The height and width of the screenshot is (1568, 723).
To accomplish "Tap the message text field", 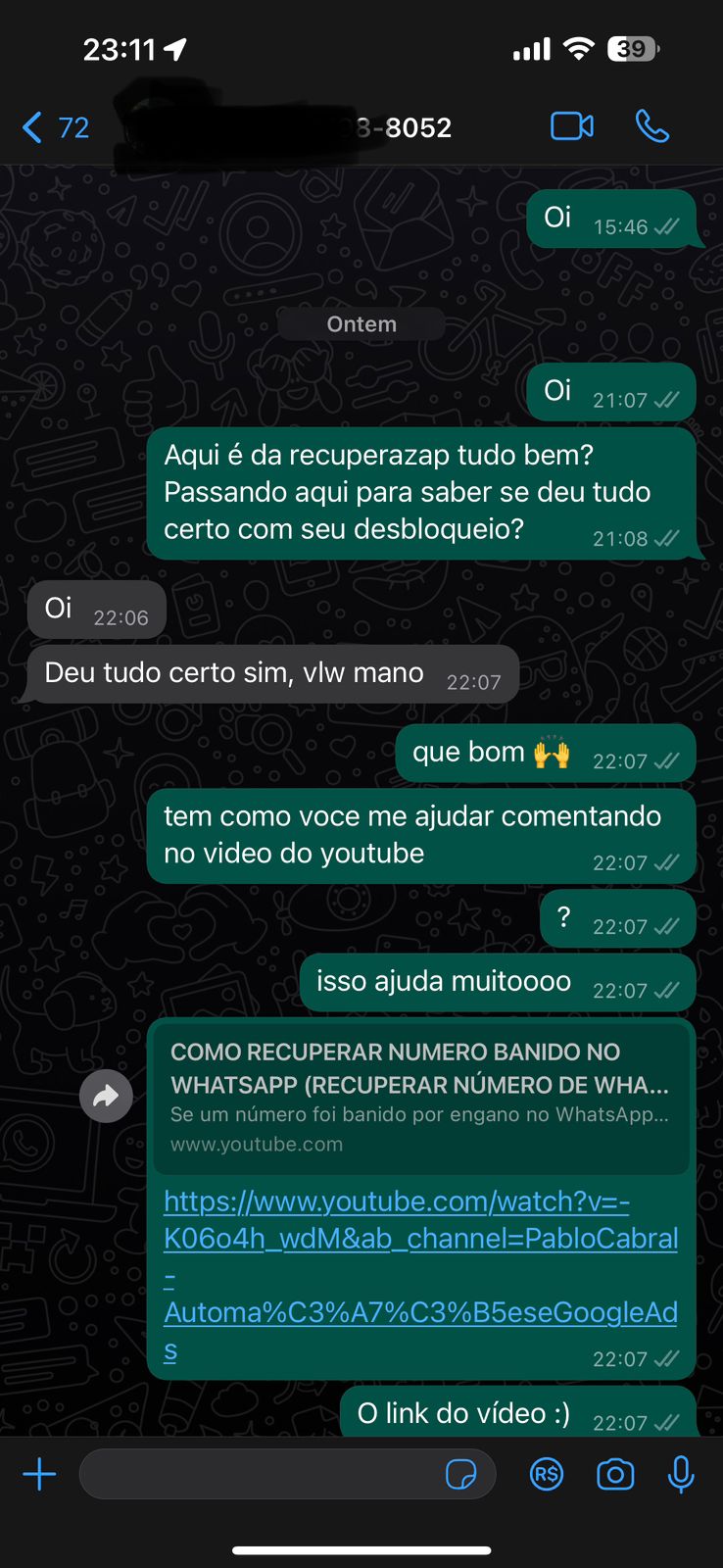I will pyautogui.click(x=260, y=1474).
